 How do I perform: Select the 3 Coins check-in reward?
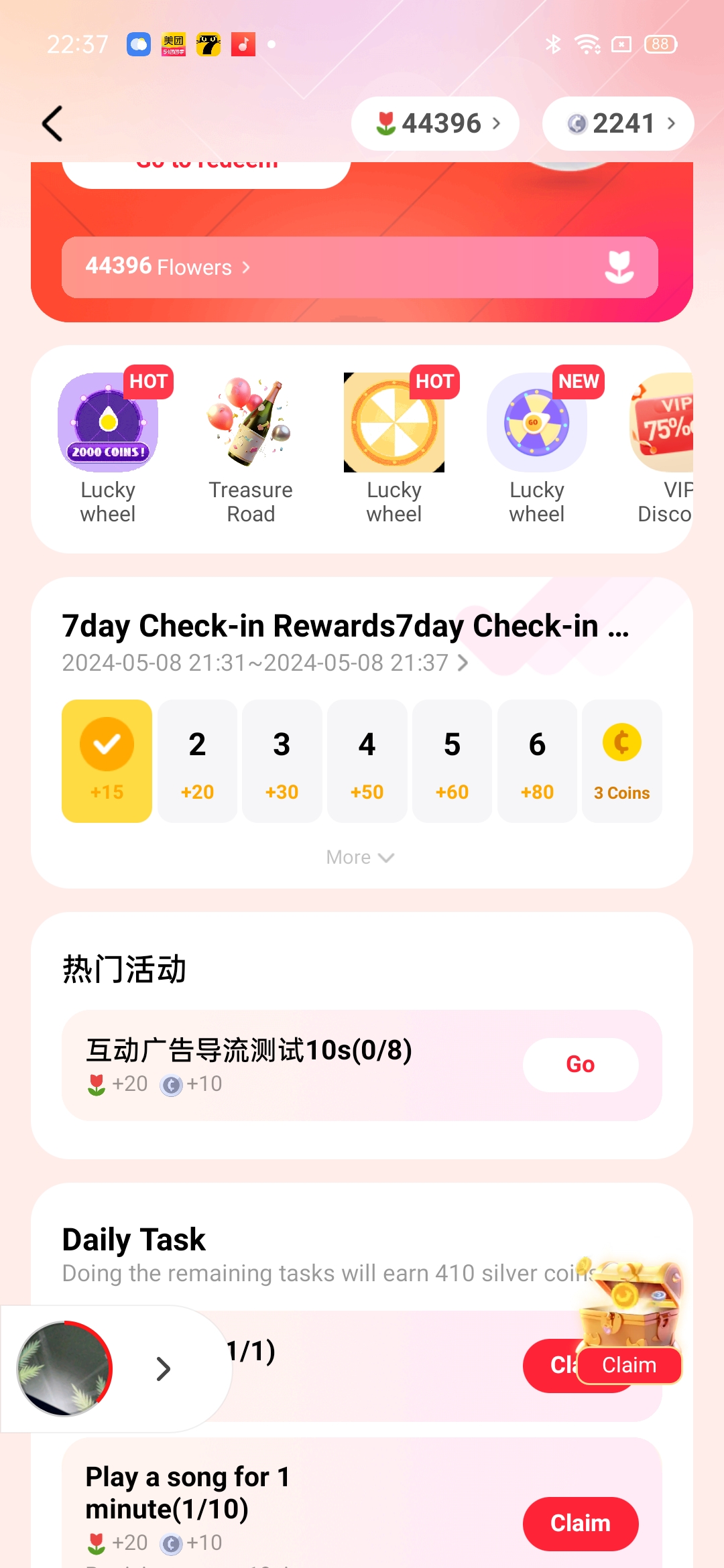[621, 761]
